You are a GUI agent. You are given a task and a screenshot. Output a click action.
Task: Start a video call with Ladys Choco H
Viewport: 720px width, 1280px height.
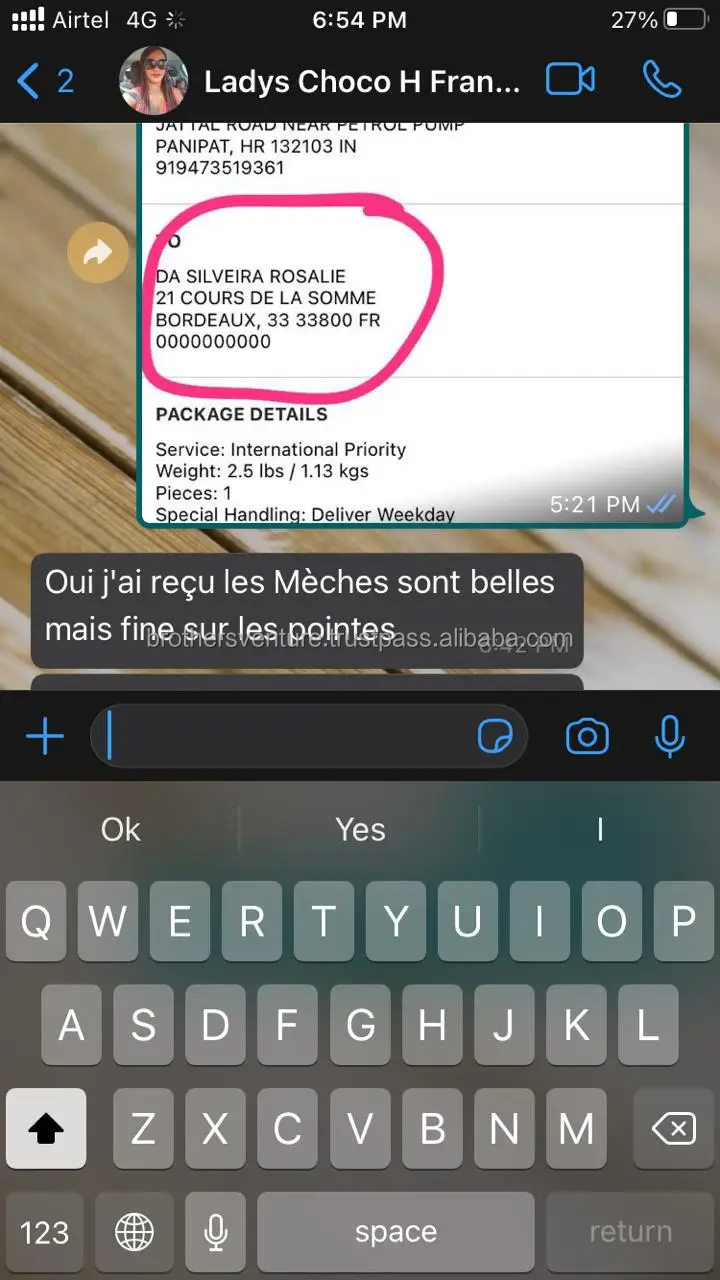(x=570, y=81)
